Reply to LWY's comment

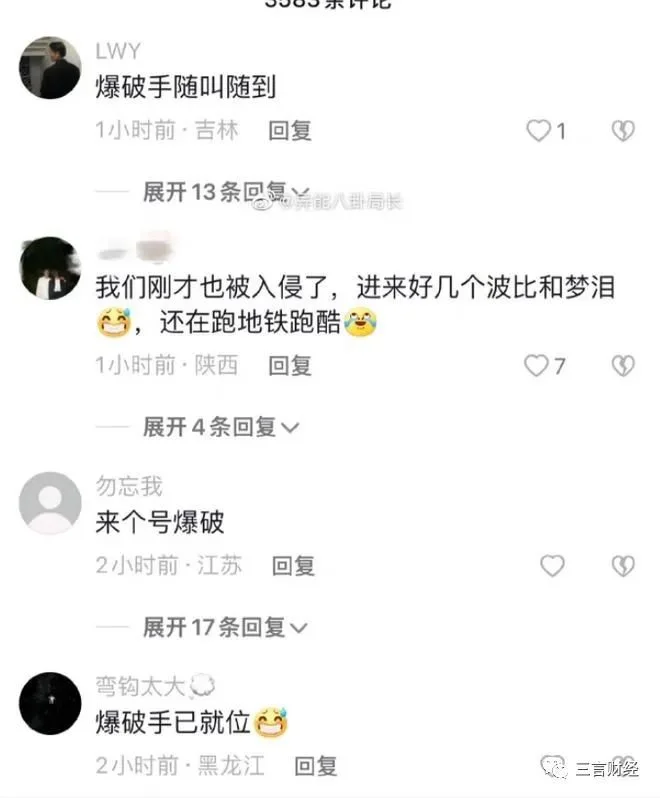291,130
